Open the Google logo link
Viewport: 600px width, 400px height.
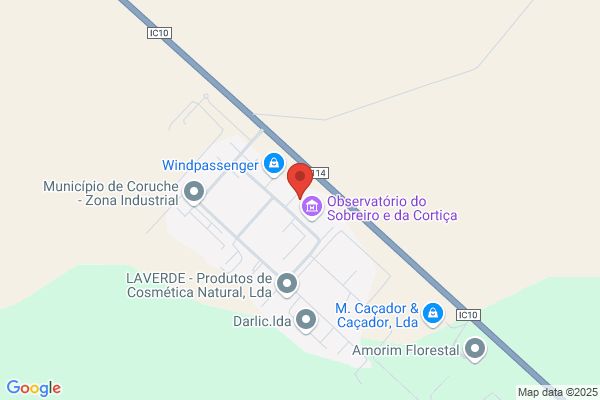(34, 388)
